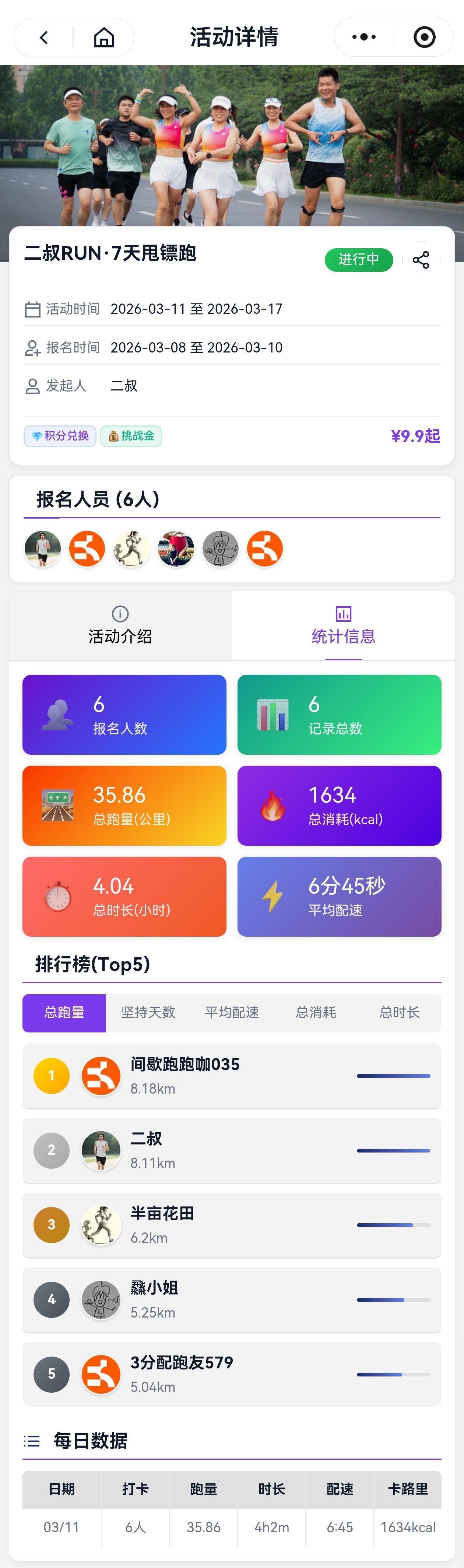Return to the mini program home
This screenshot has width=464, height=1568.
pyautogui.click(x=103, y=38)
